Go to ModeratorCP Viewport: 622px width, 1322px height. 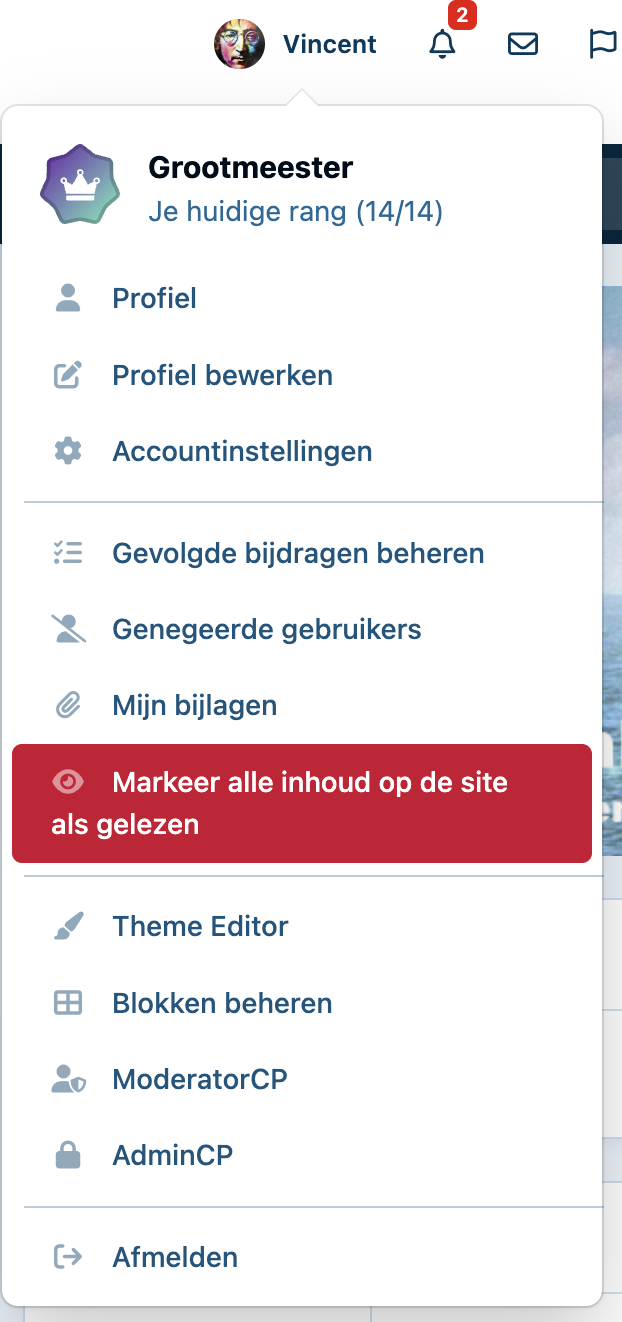point(200,1080)
